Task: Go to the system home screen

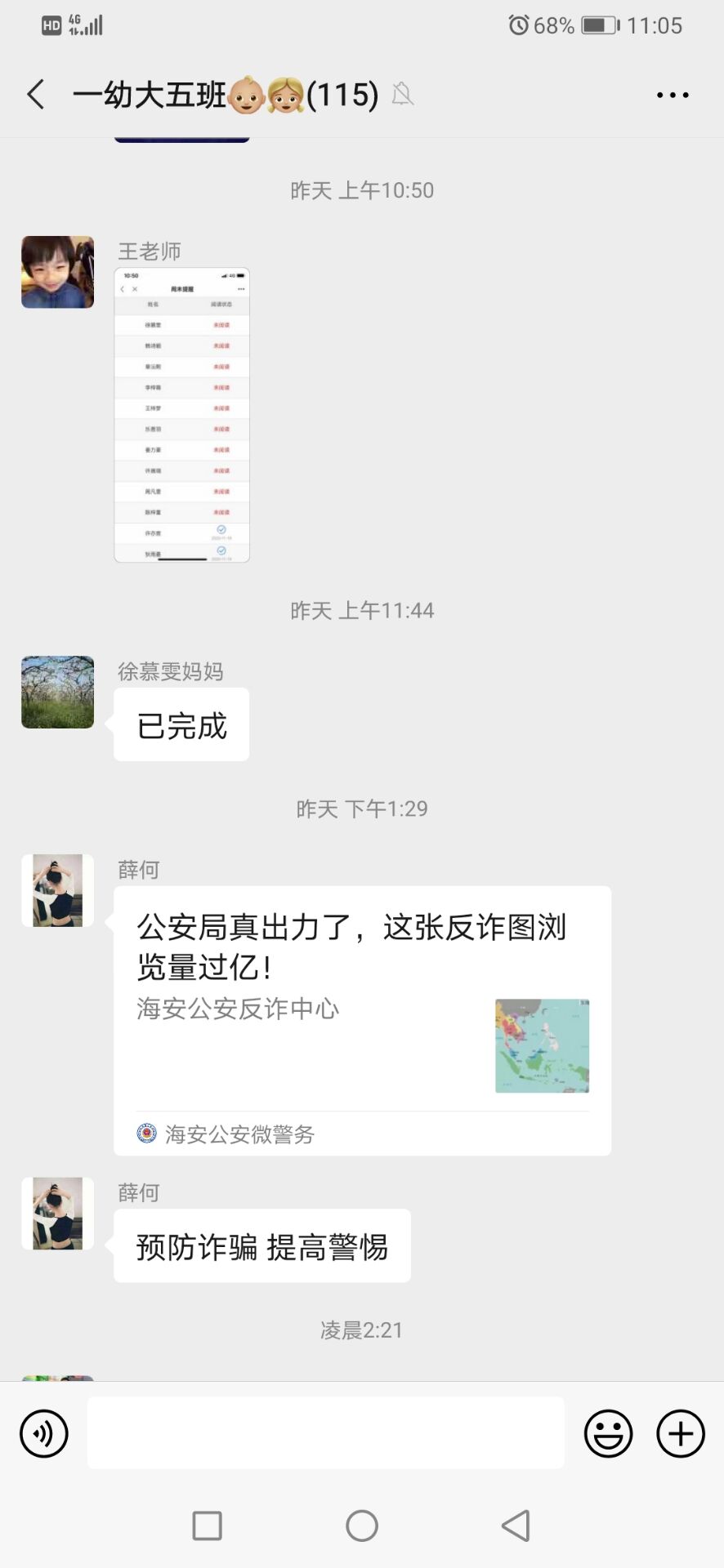Action: click(362, 1525)
